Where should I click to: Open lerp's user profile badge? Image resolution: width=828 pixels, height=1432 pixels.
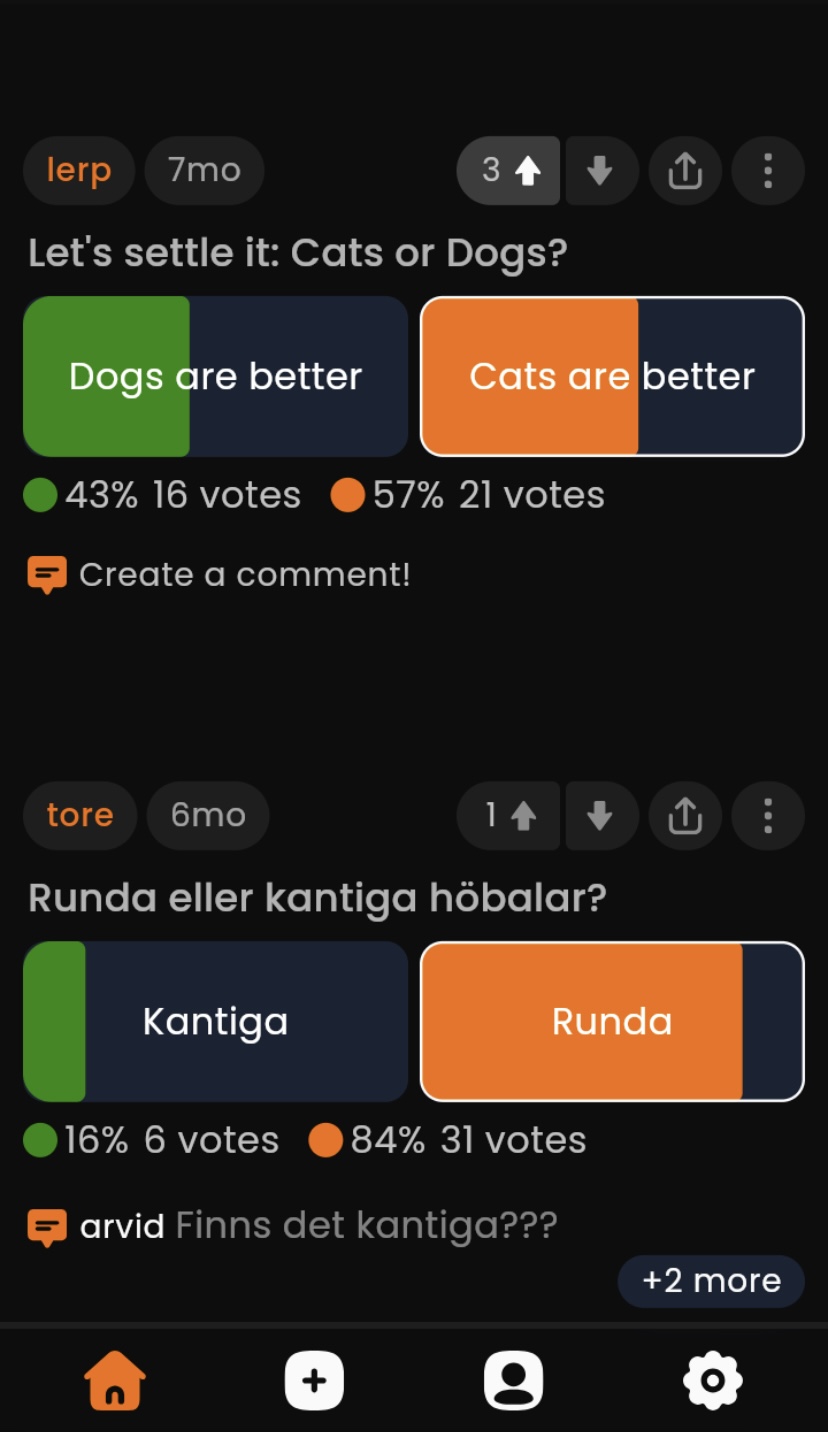(78, 170)
